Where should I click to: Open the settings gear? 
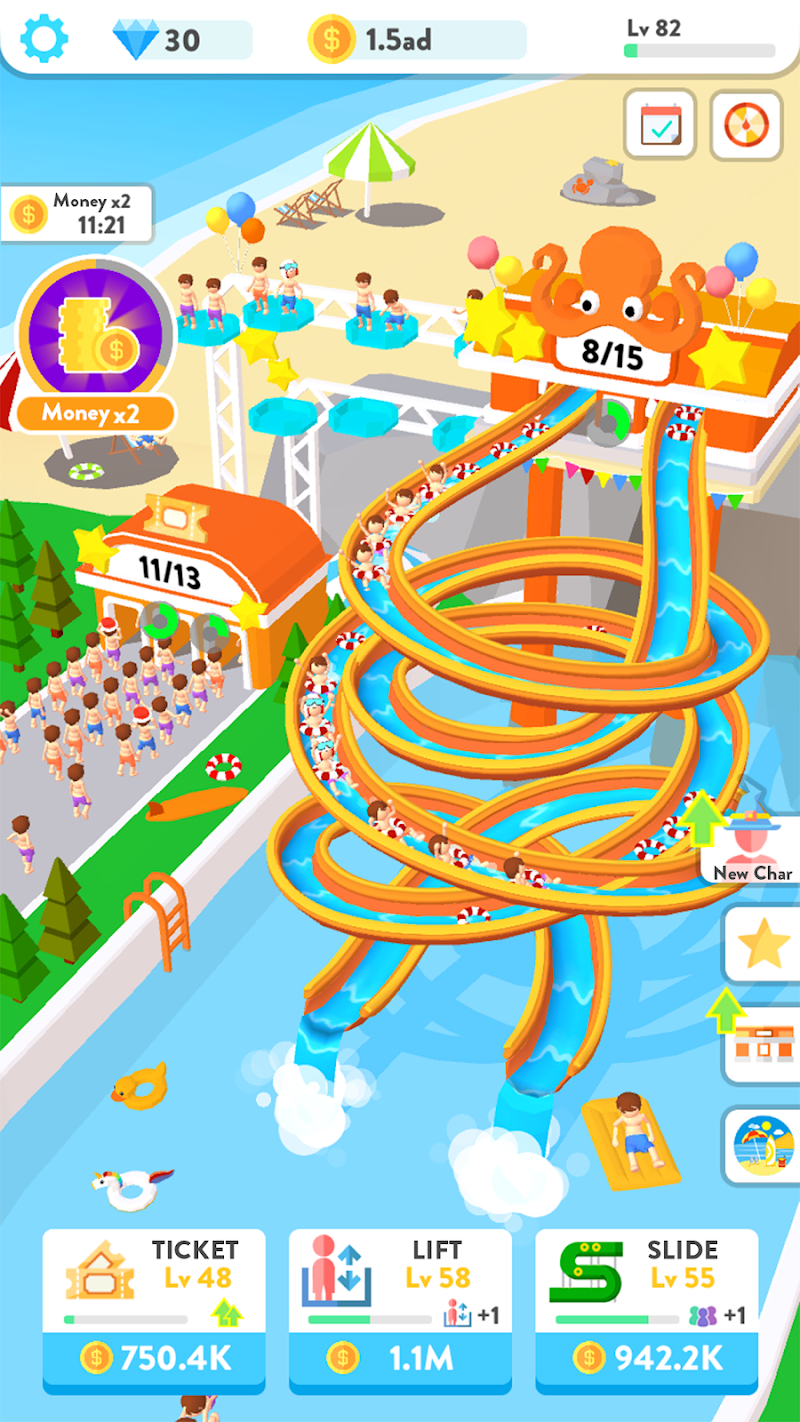tap(44, 39)
